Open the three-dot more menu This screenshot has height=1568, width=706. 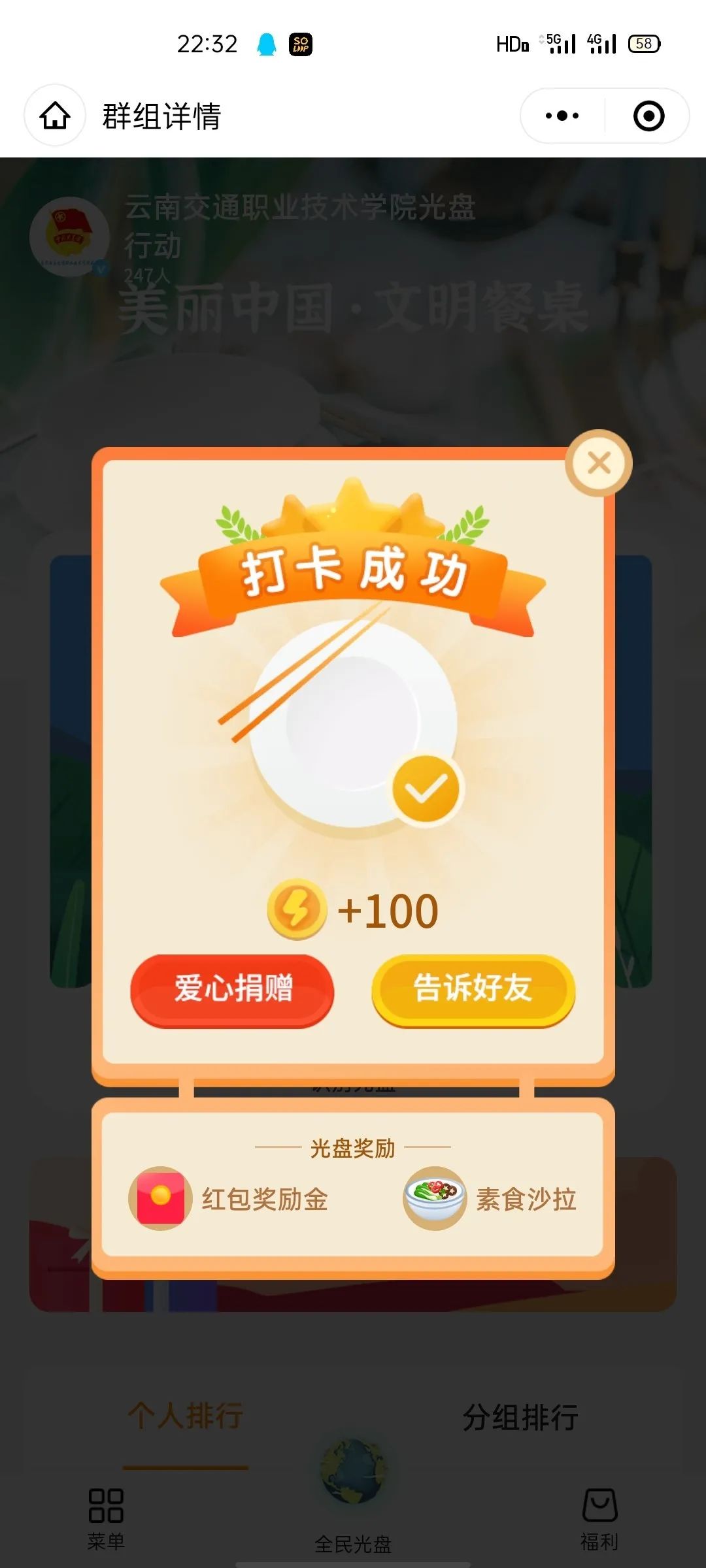[x=562, y=116]
